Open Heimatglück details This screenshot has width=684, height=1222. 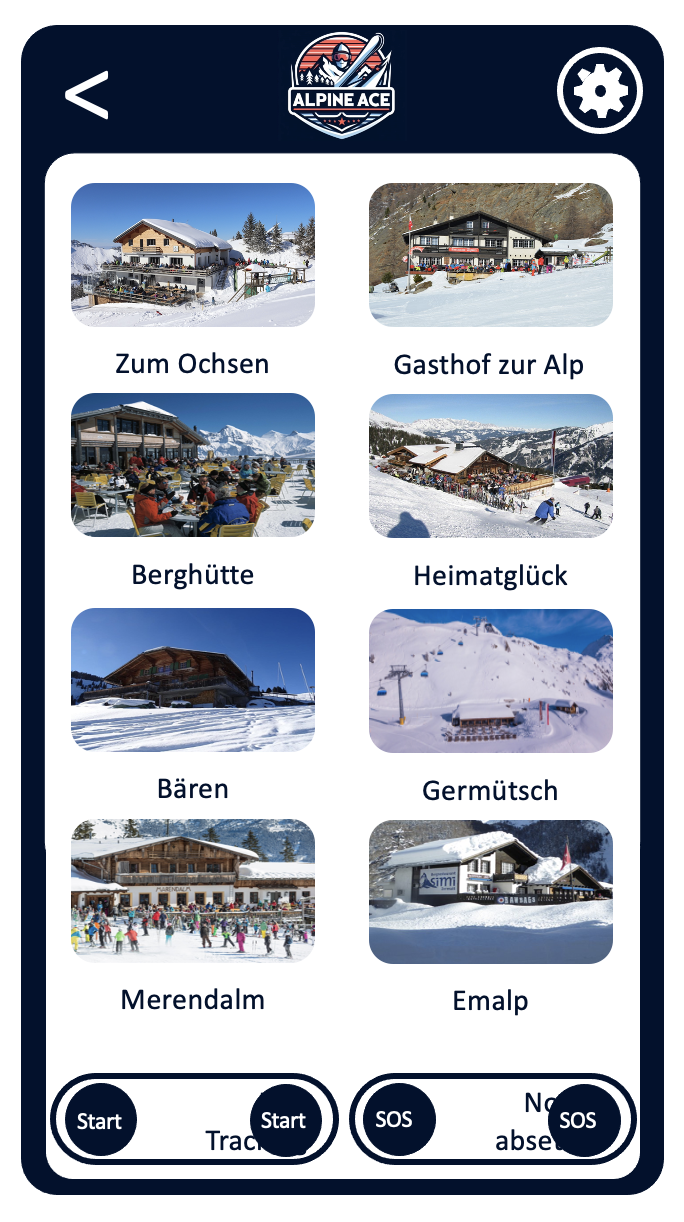[490, 465]
